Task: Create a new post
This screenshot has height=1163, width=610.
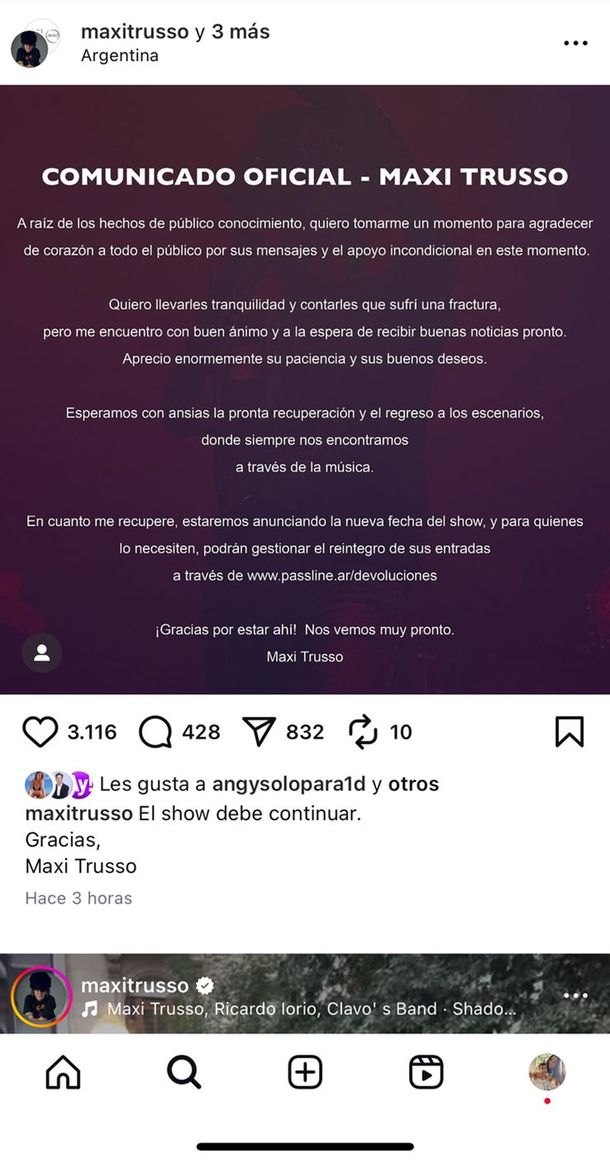Action: [305, 1072]
